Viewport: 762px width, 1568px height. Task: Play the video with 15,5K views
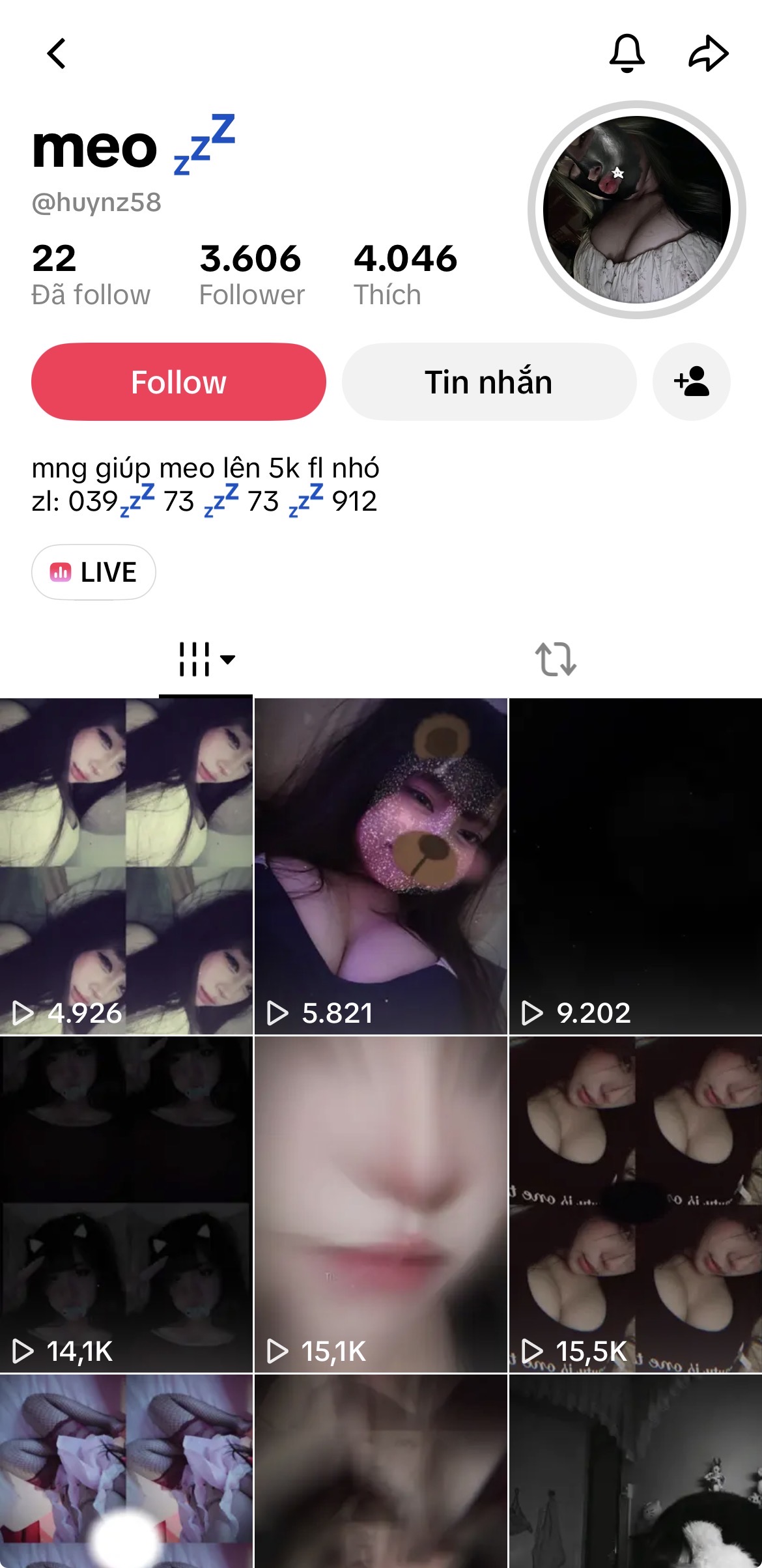pyautogui.click(x=636, y=1205)
